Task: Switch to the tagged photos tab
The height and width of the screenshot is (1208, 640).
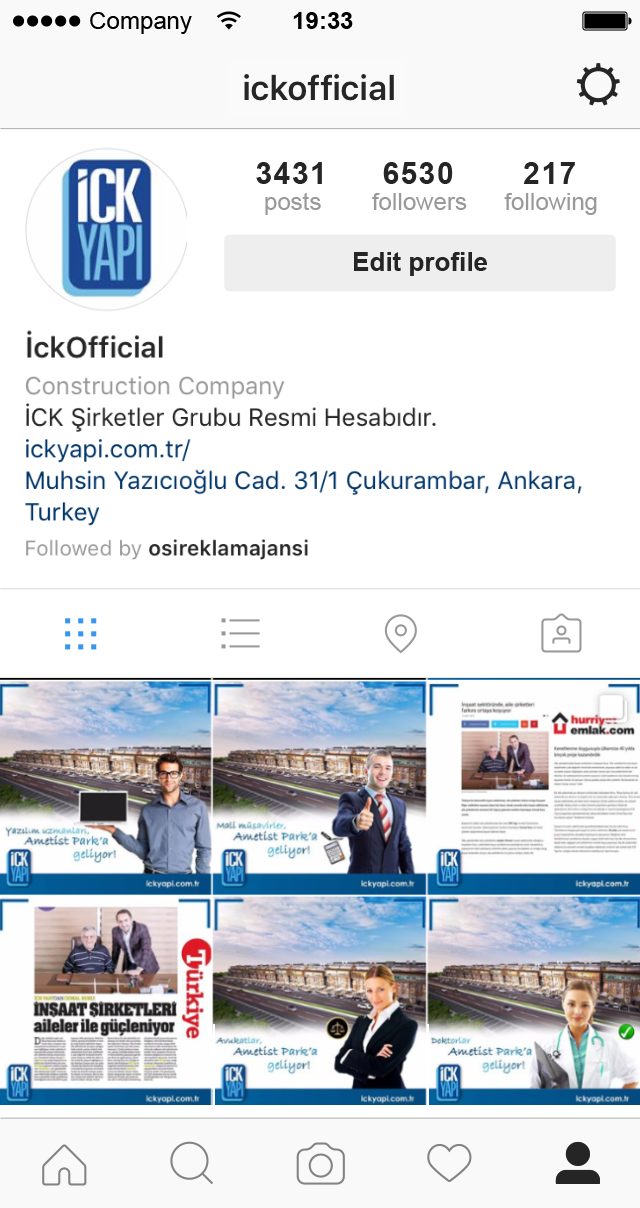Action: (x=561, y=633)
